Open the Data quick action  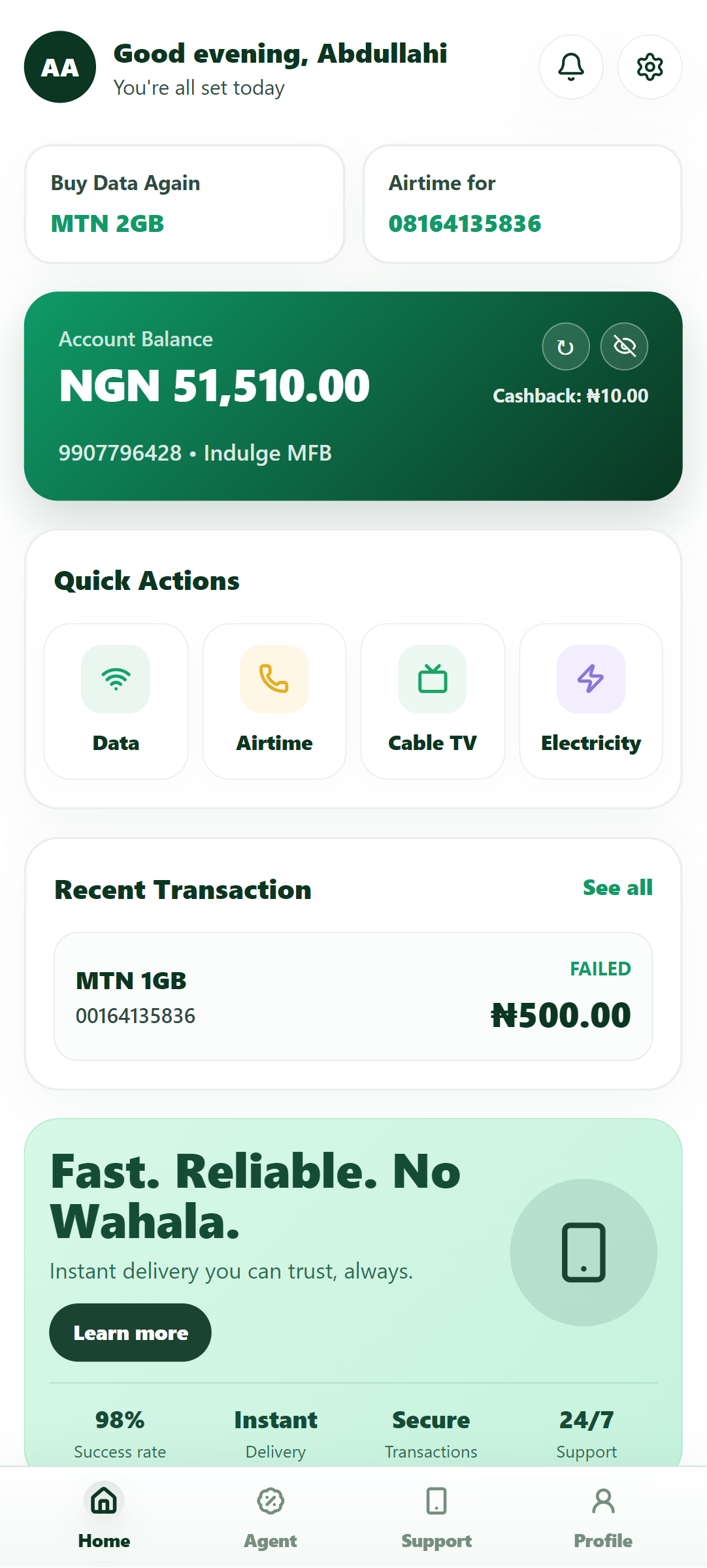click(x=116, y=701)
